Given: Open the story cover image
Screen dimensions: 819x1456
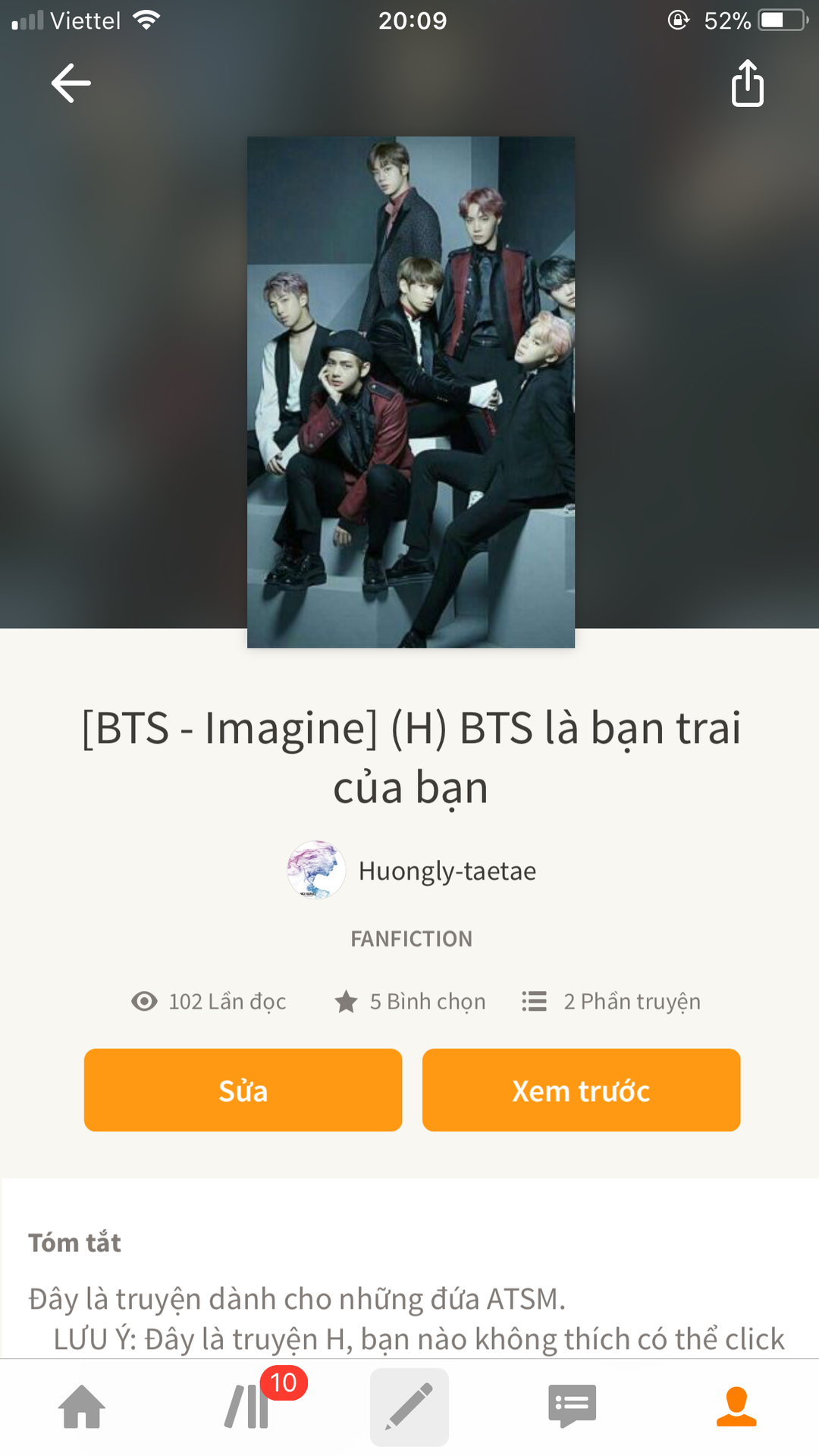Looking at the screenshot, I should click(x=410, y=391).
